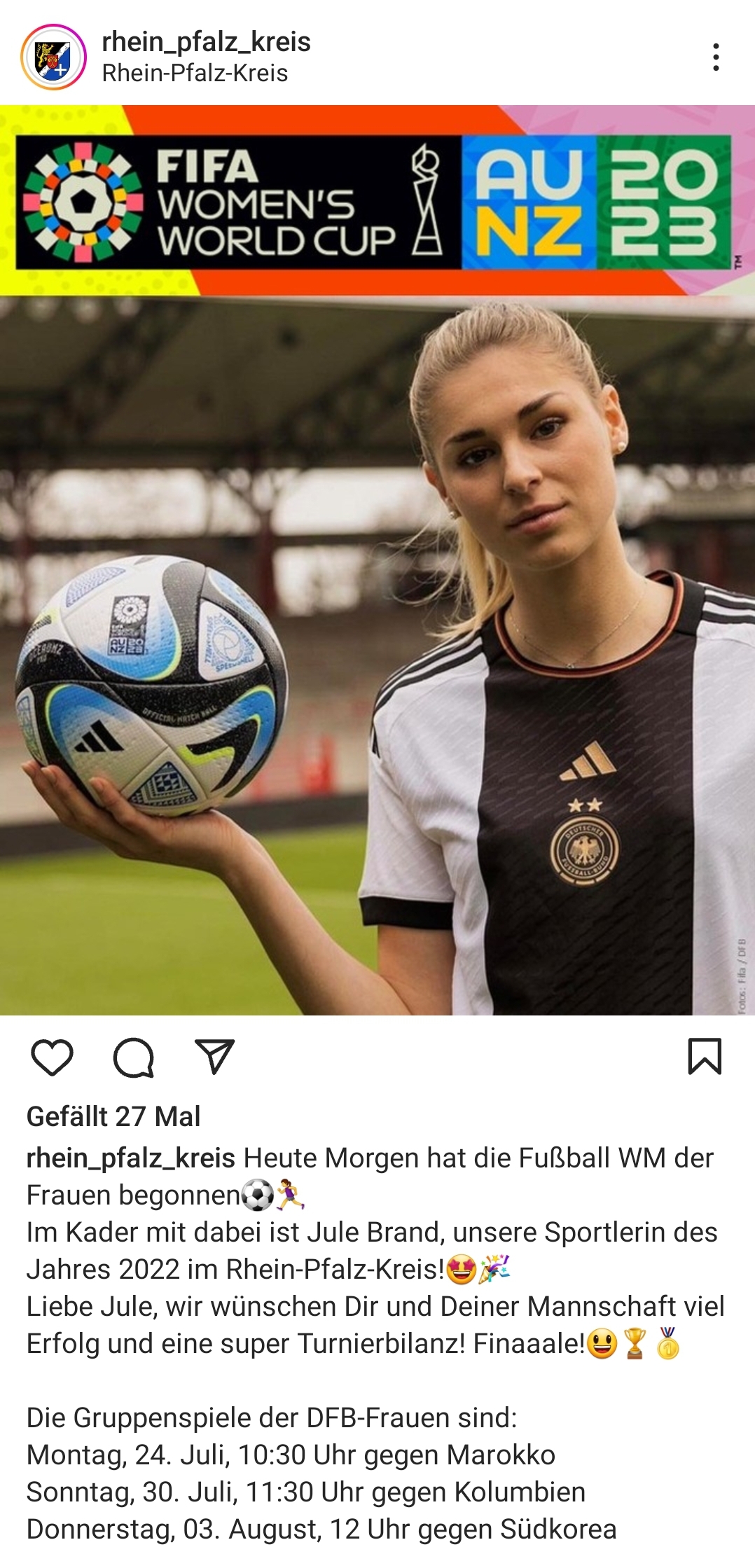Like the post with the heart icon
The height and width of the screenshot is (1568, 755).
52,1057
